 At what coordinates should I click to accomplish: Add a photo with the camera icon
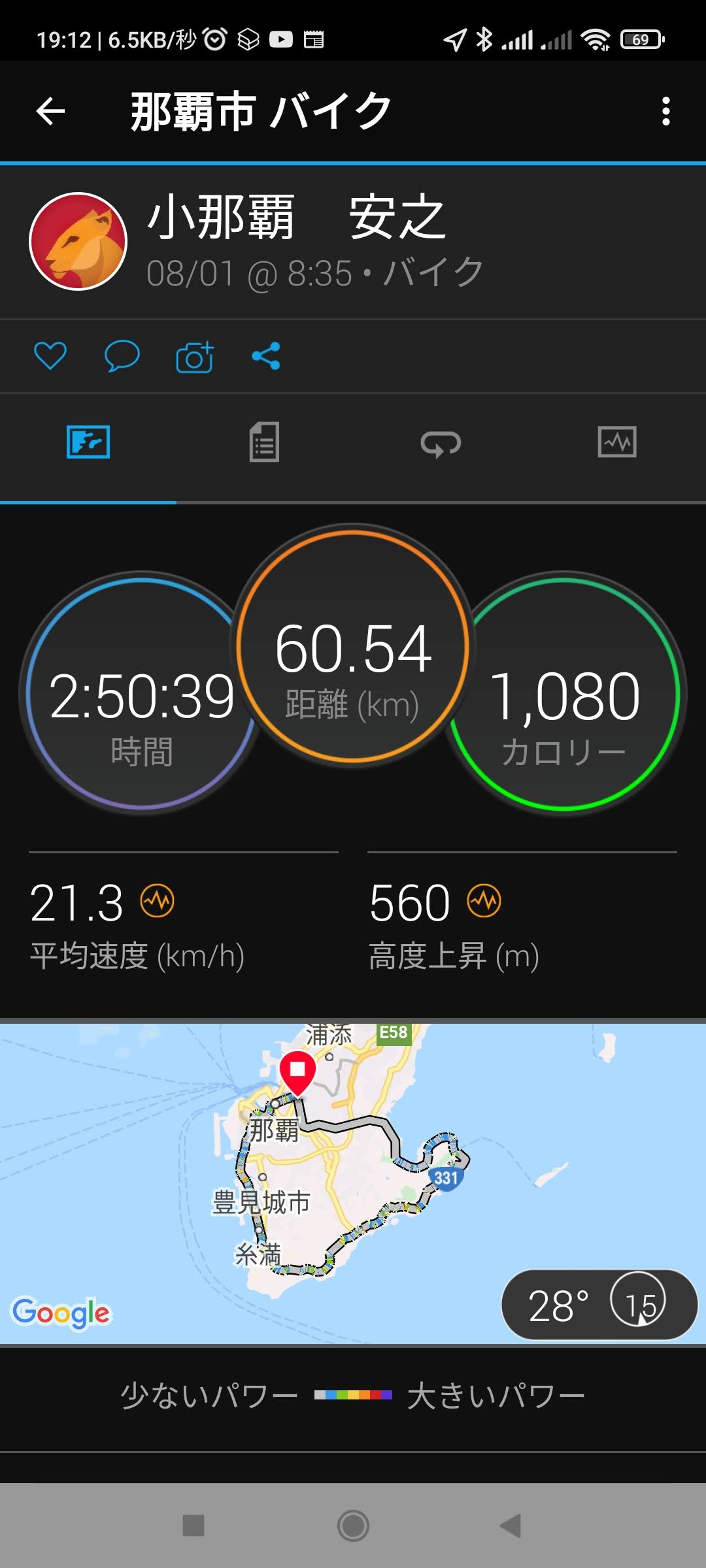(x=194, y=357)
